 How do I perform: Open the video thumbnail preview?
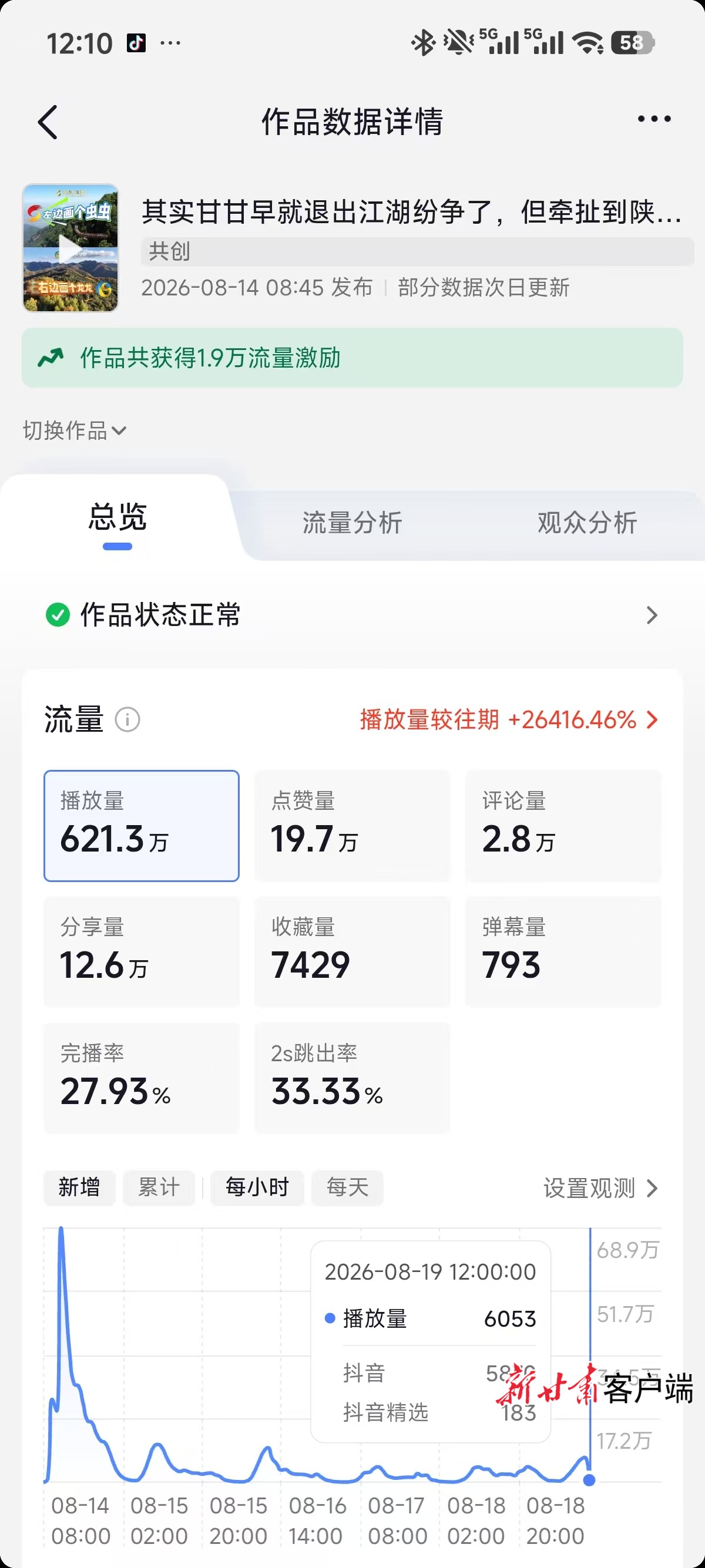70,248
